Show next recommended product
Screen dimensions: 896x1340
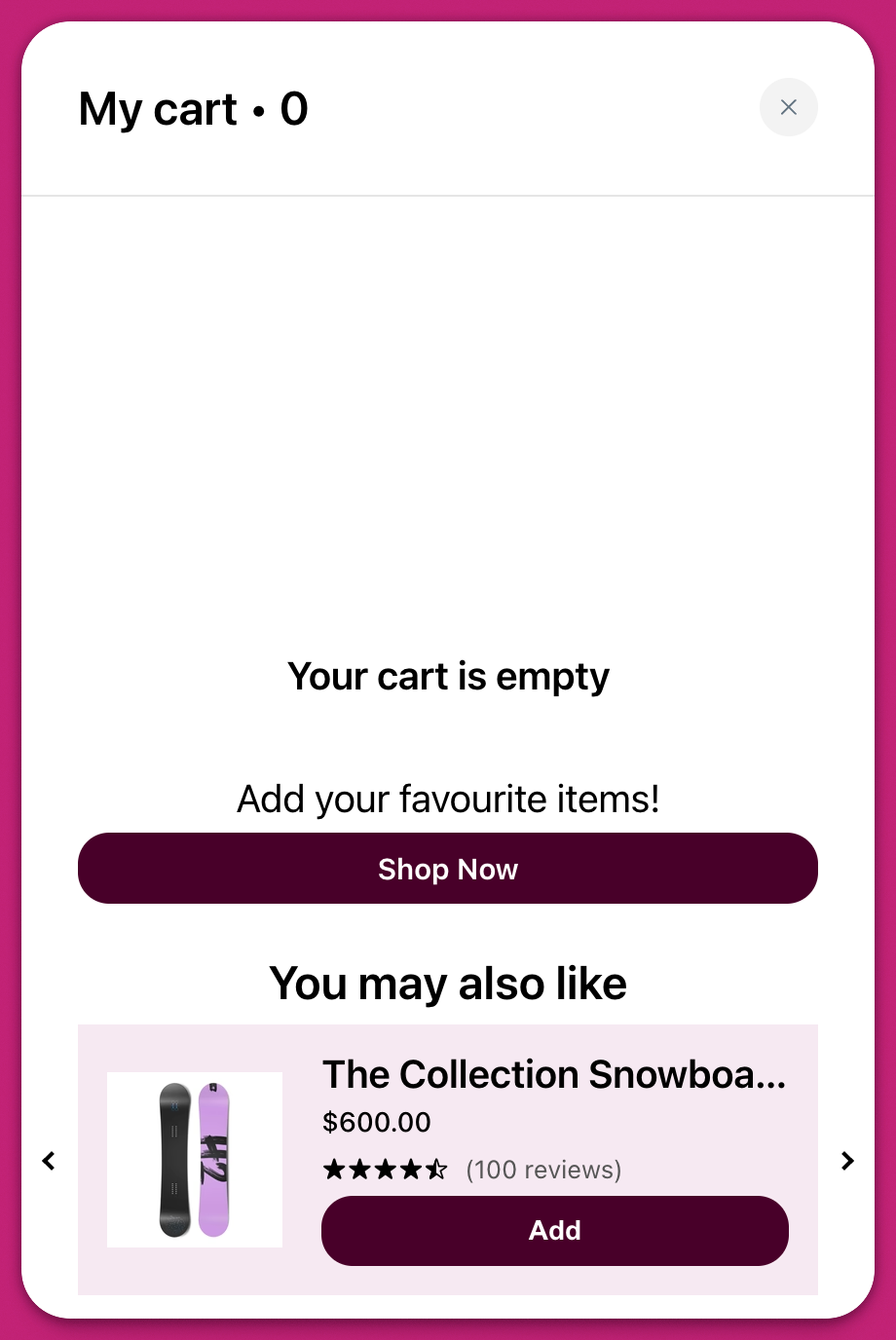click(x=847, y=1160)
